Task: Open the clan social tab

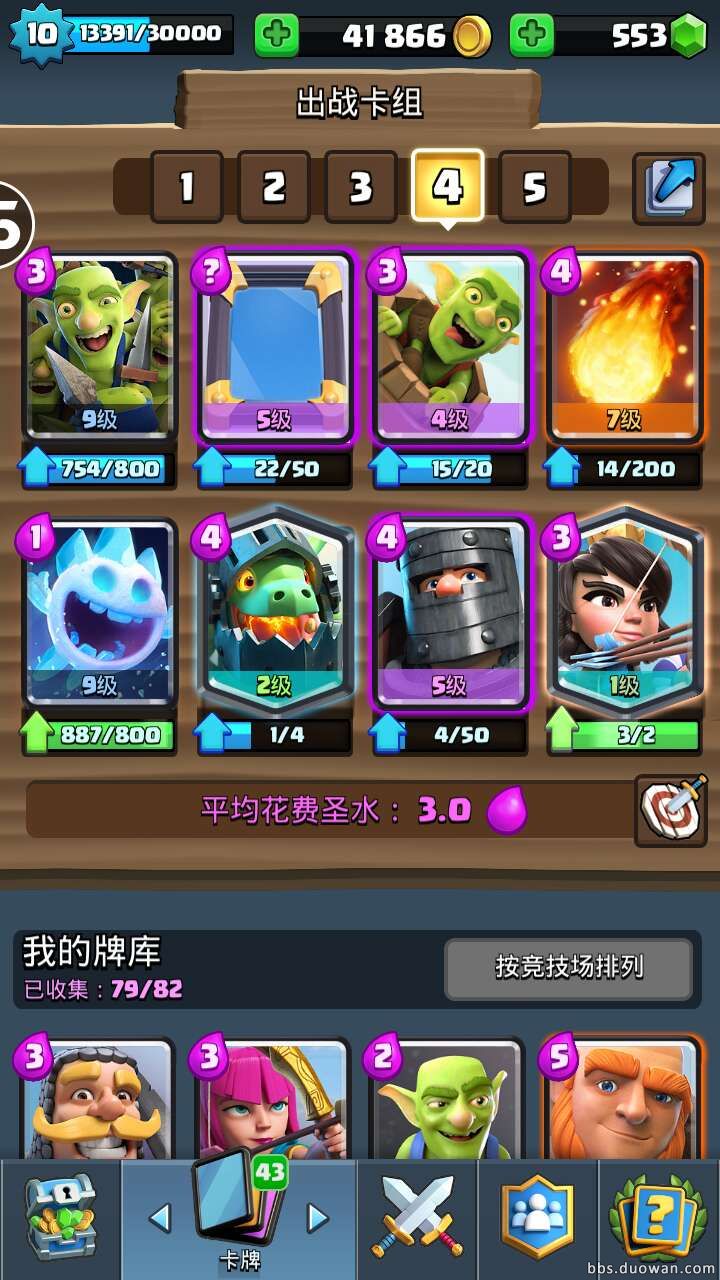Action: pos(538,1218)
